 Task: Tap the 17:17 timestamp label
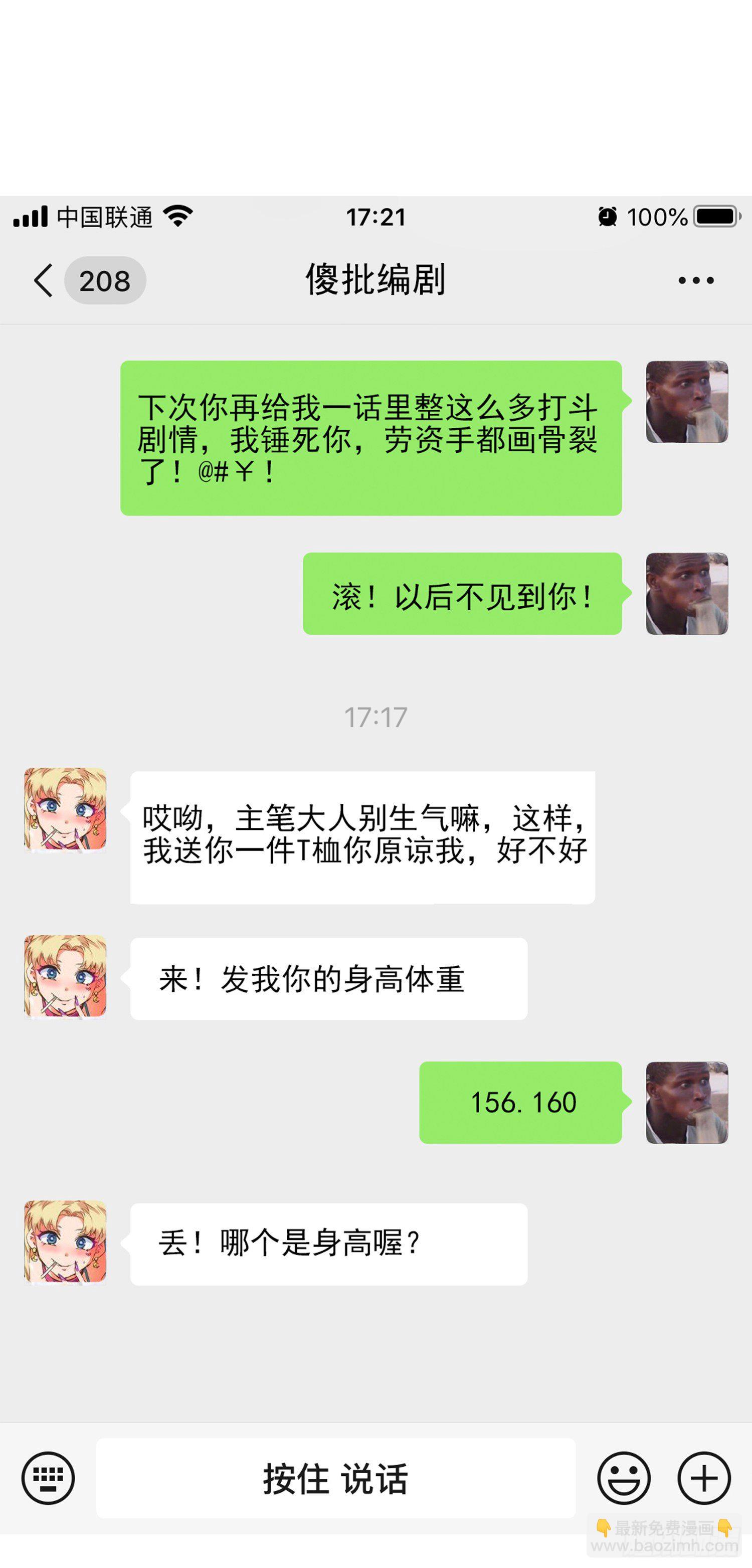point(376,718)
